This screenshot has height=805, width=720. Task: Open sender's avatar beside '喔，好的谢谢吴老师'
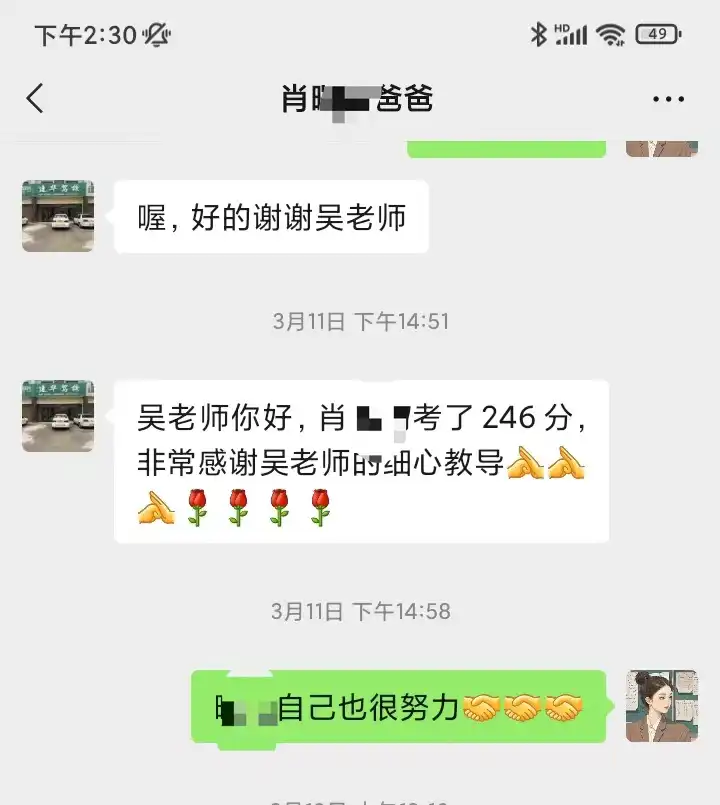58,216
